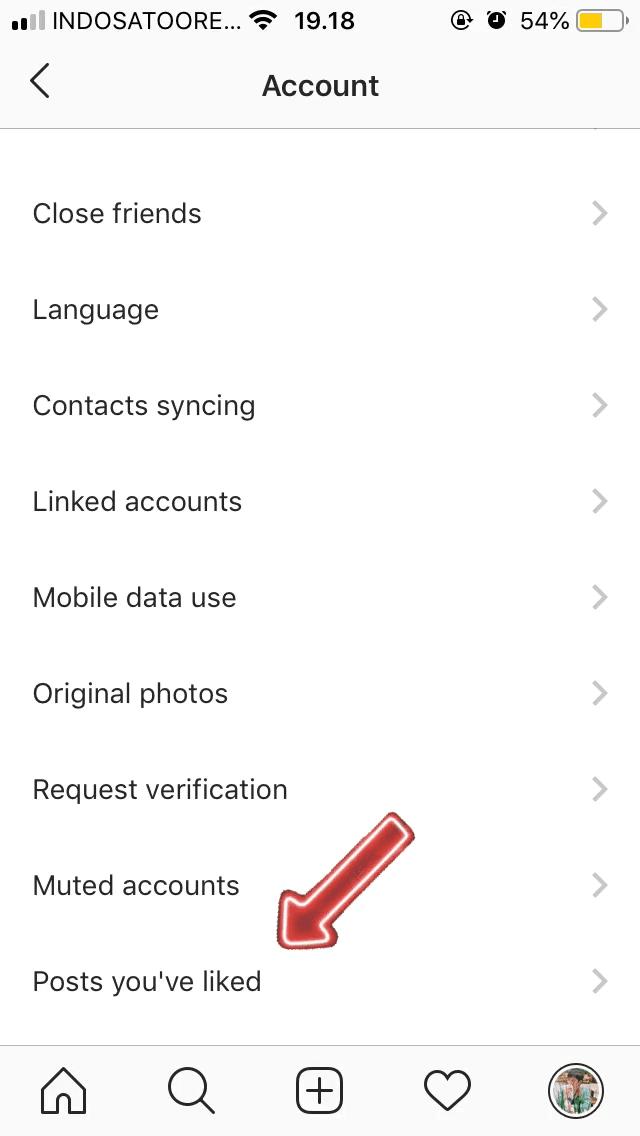Go to the profile tab avatar

(575, 1090)
